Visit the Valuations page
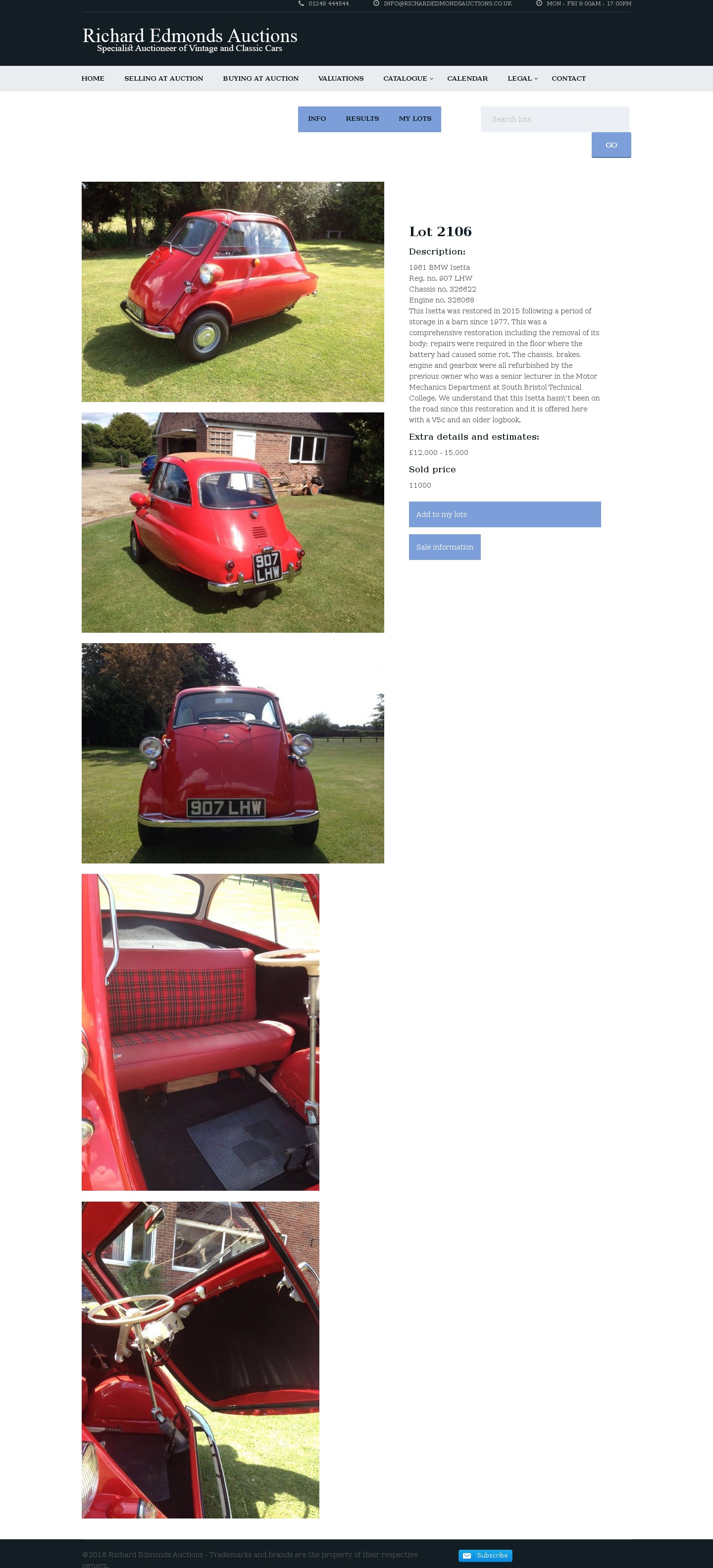Viewport: 713px width, 1568px height. 340,79
